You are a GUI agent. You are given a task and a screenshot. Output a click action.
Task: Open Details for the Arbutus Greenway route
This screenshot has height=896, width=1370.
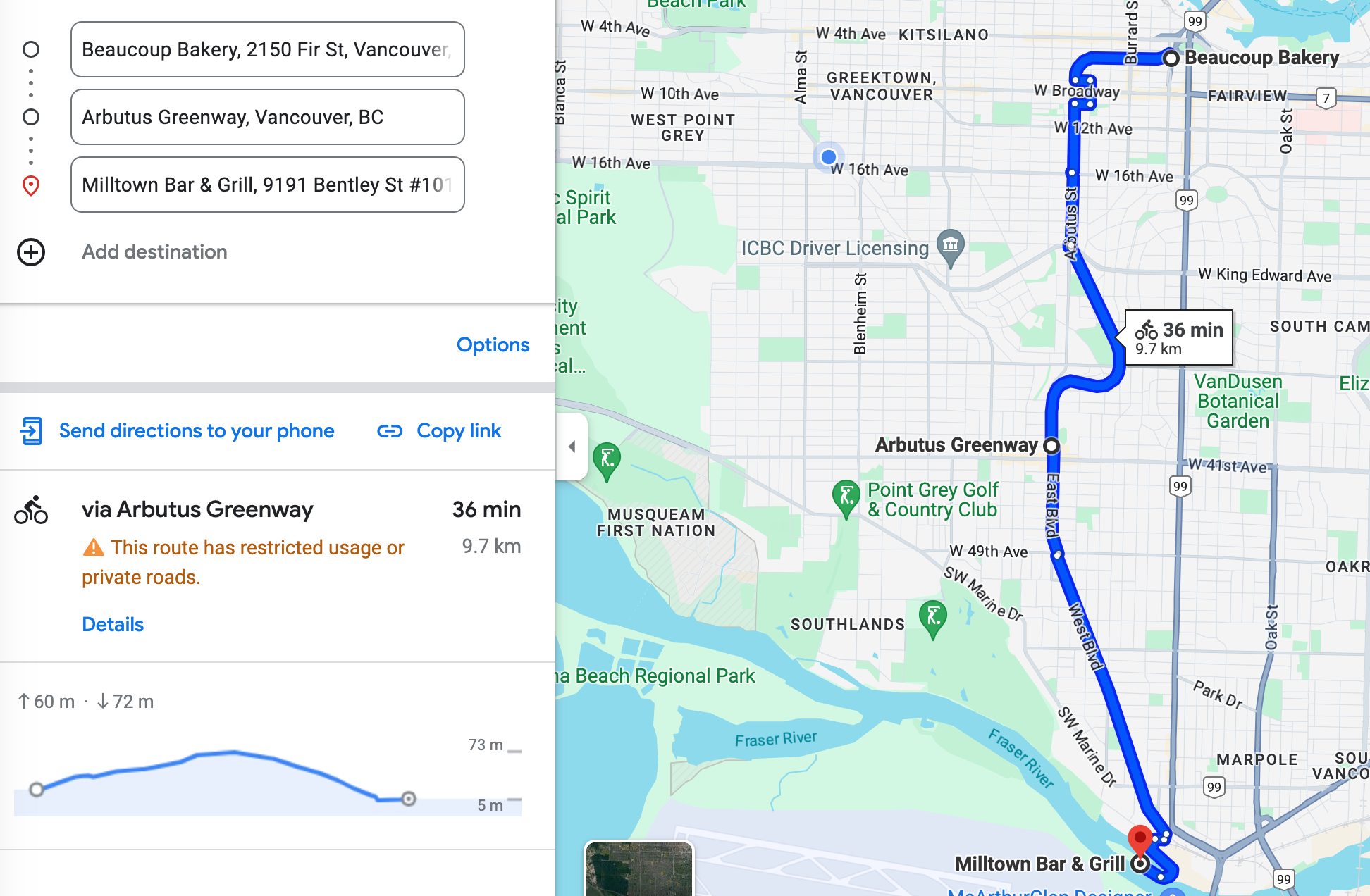click(113, 625)
